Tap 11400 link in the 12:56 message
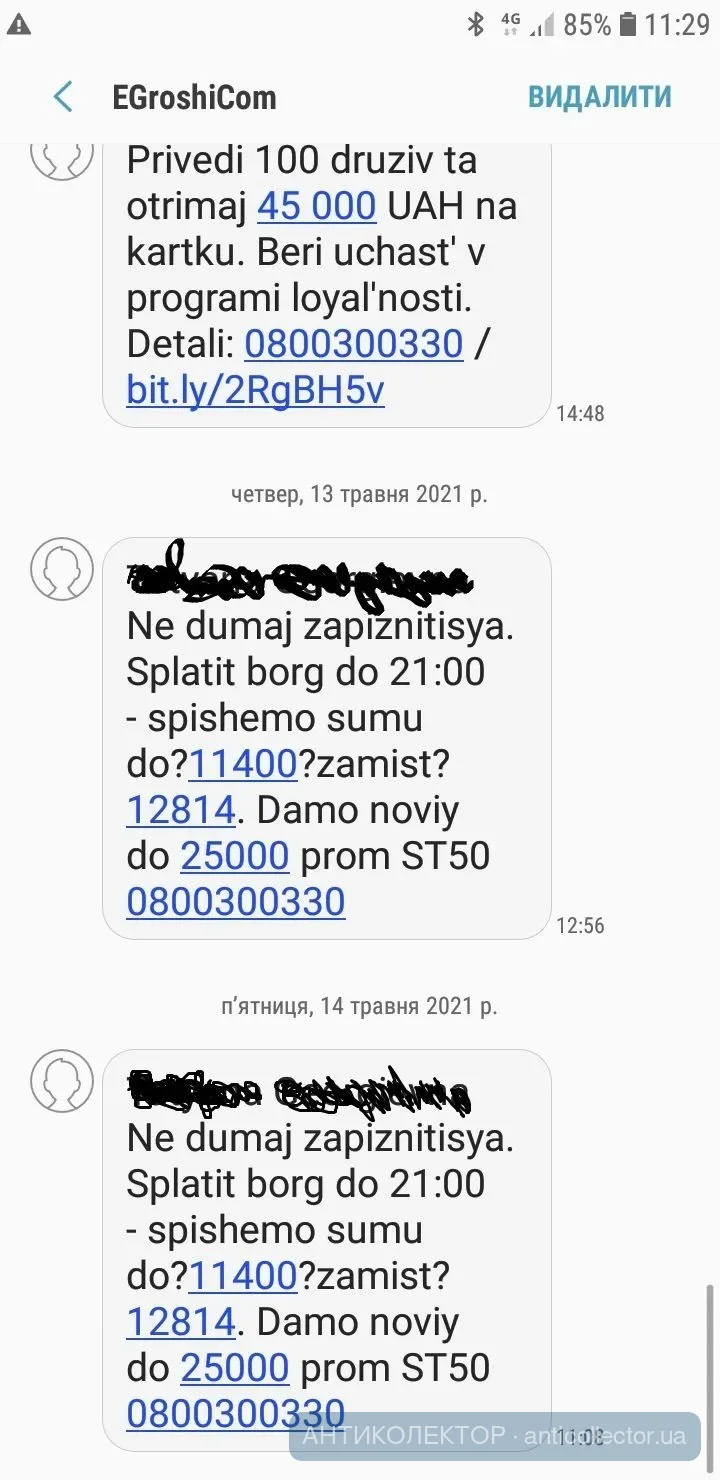Viewport: 720px width, 1480px height. click(x=243, y=765)
